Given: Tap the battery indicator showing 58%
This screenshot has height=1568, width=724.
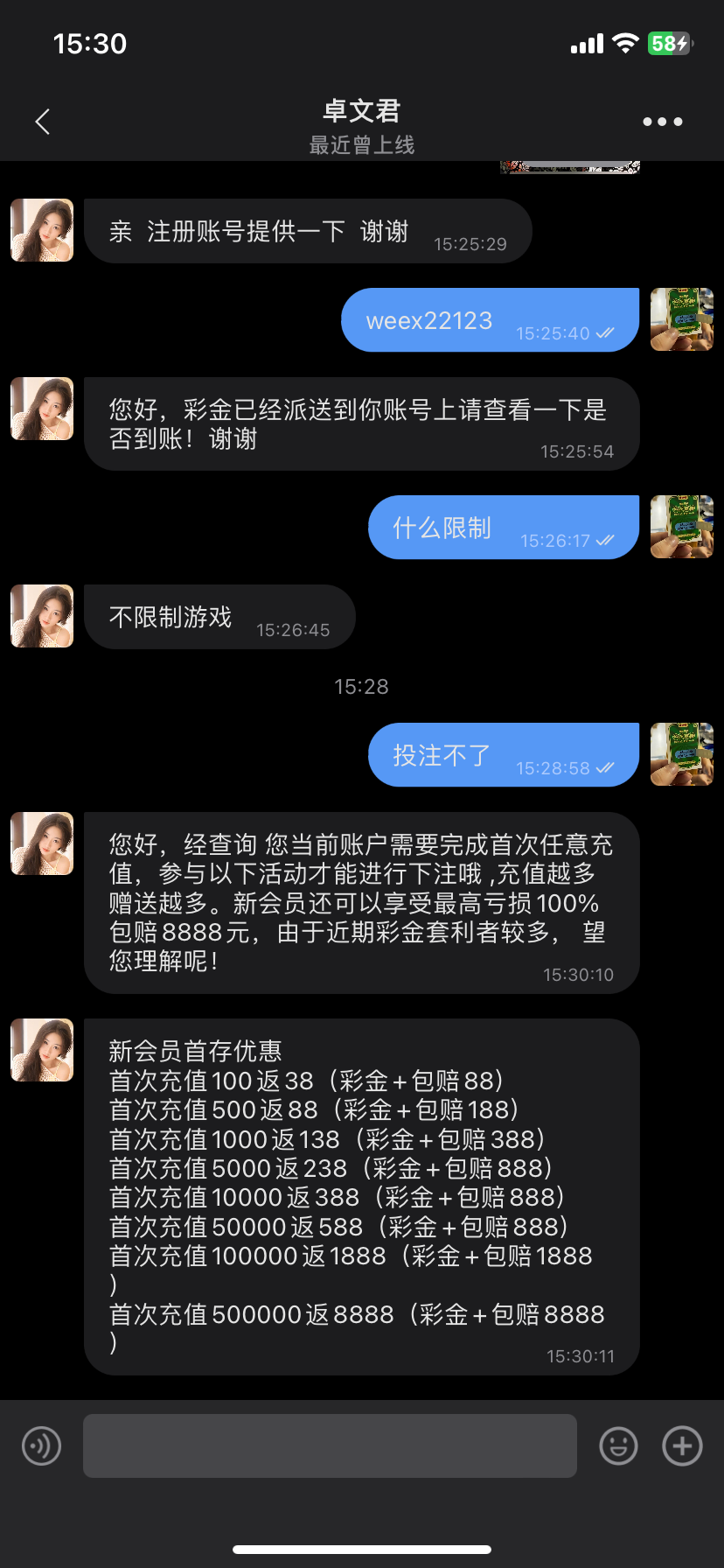Looking at the screenshot, I should click(x=667, y=42).
